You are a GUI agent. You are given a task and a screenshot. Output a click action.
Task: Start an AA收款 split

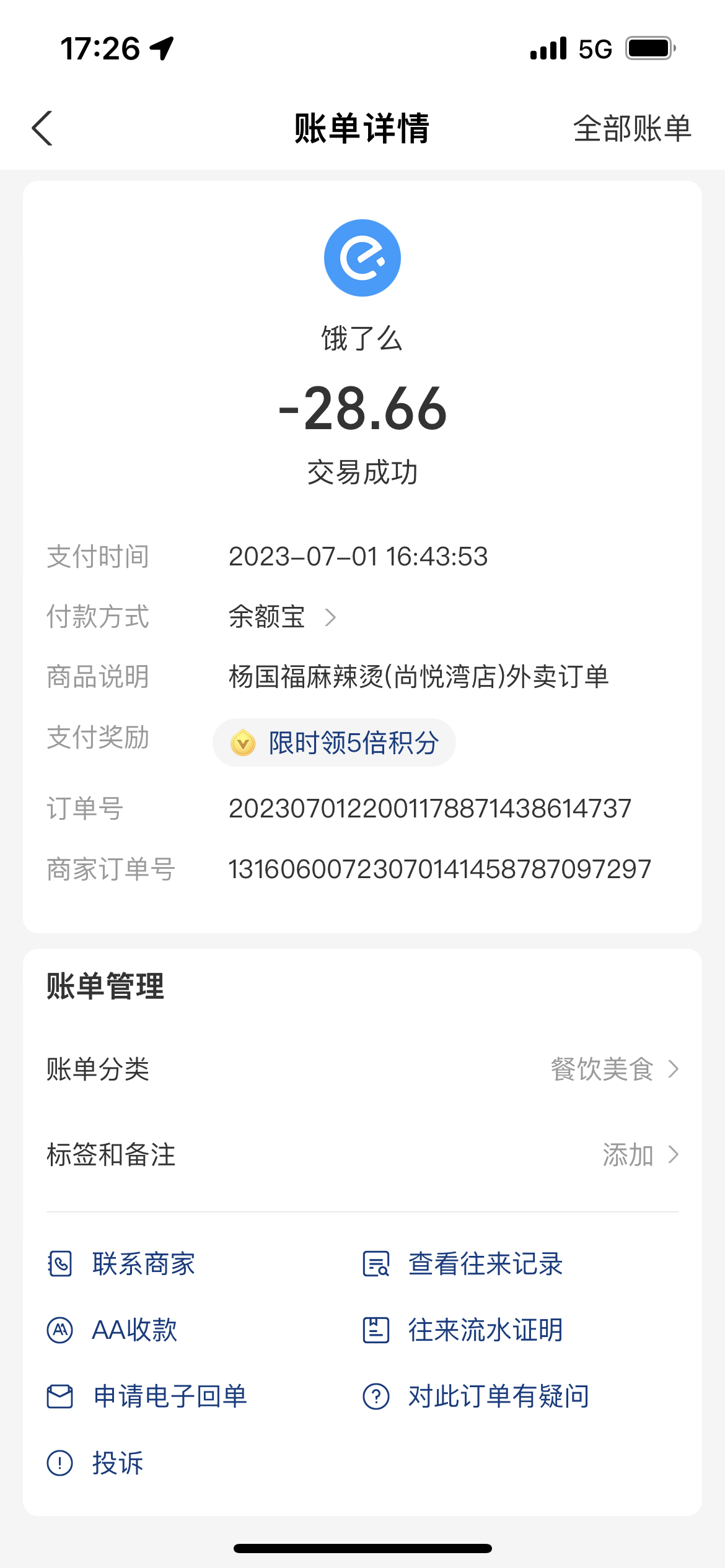pyautogui.click(x=112, y=1330)
